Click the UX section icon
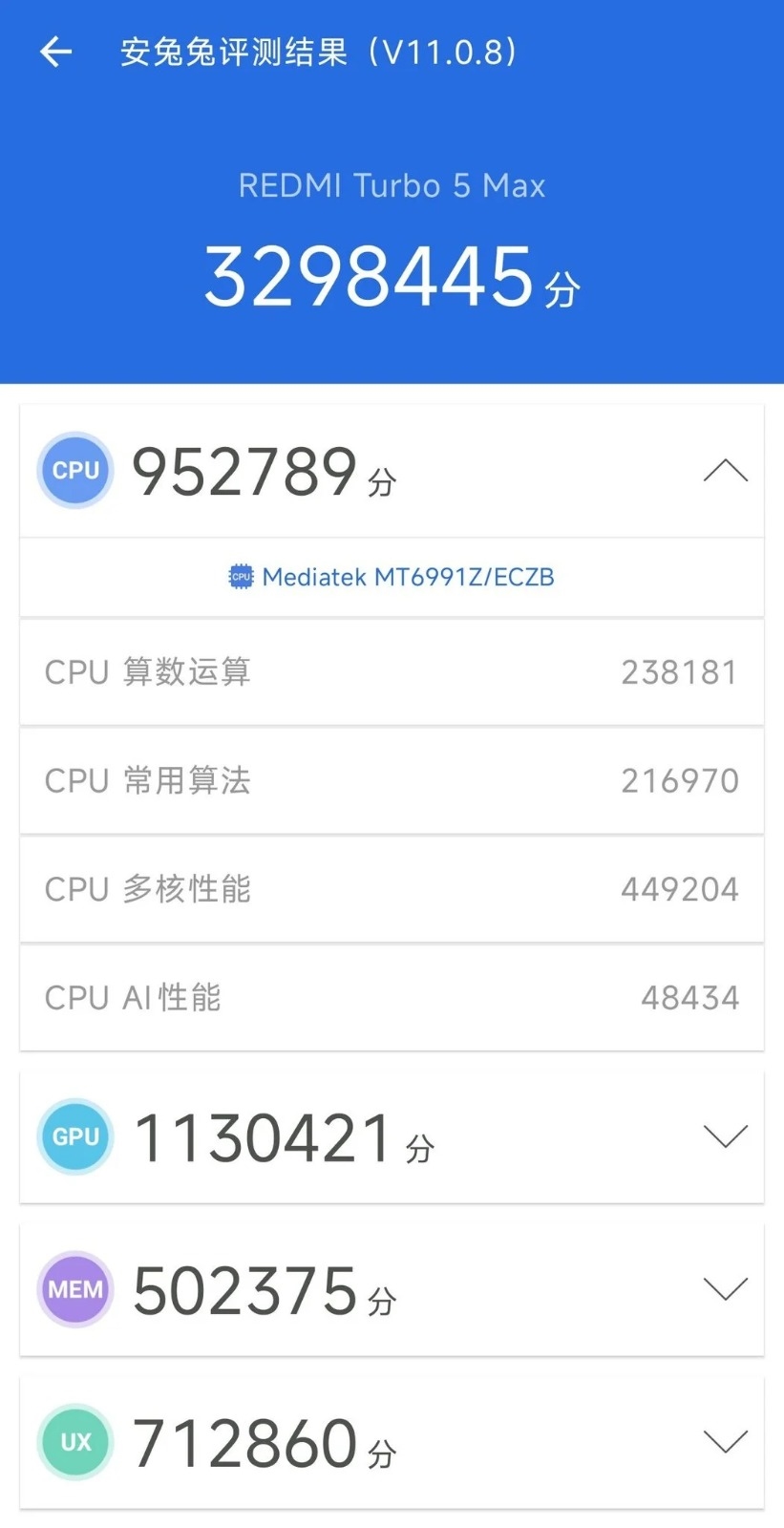784x1528 pixels. pos(74,1442)
